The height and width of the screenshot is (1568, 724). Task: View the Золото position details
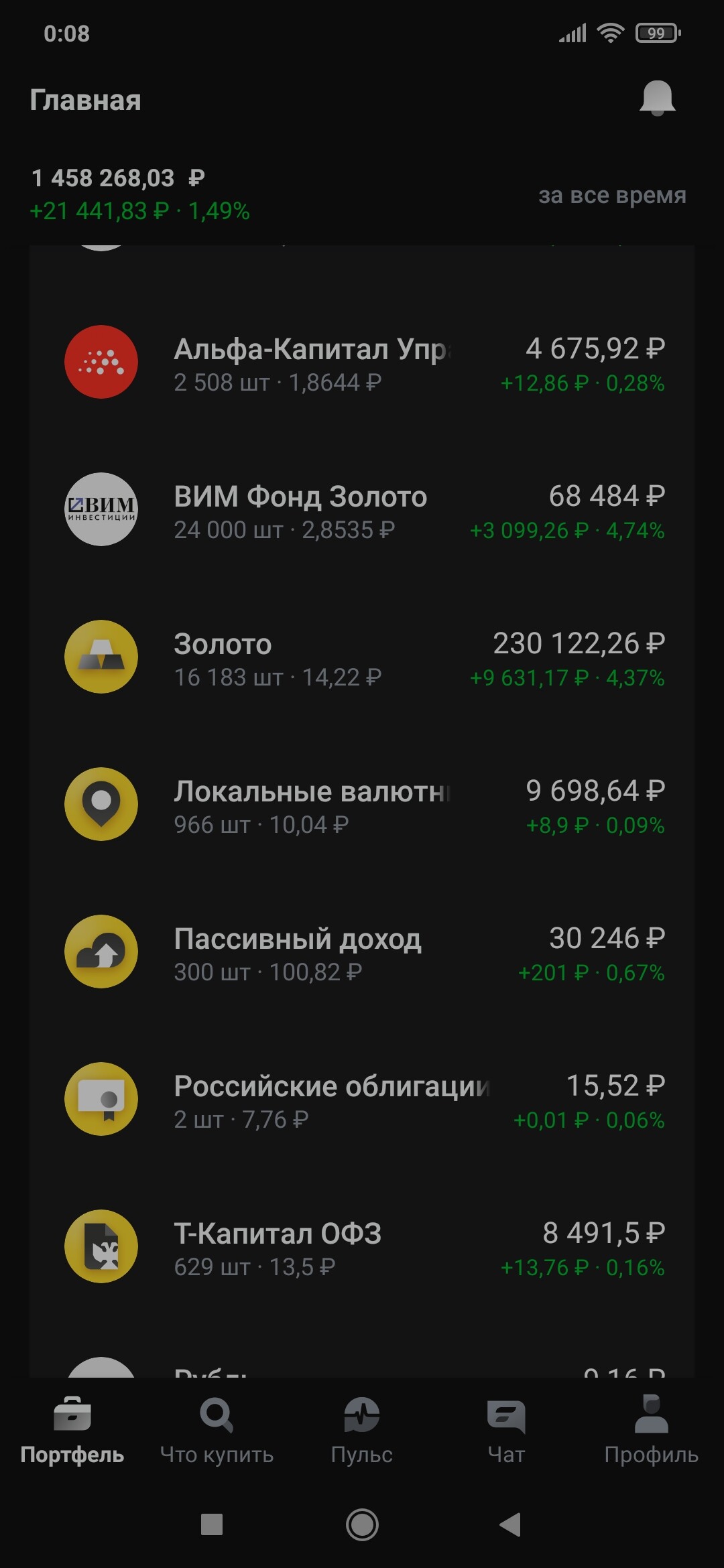click(362, 658)
